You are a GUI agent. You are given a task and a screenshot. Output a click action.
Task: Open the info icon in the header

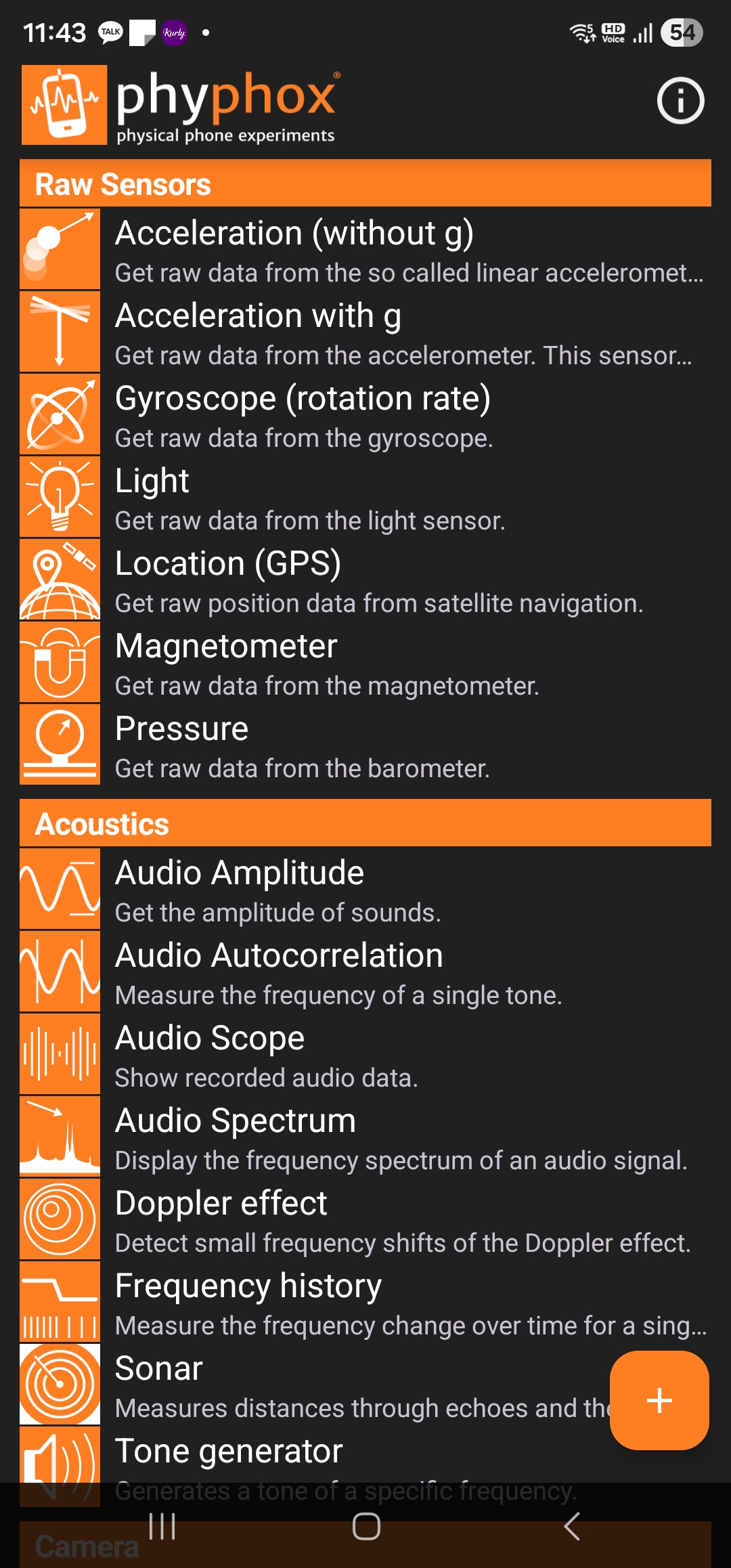coord(680,102)
